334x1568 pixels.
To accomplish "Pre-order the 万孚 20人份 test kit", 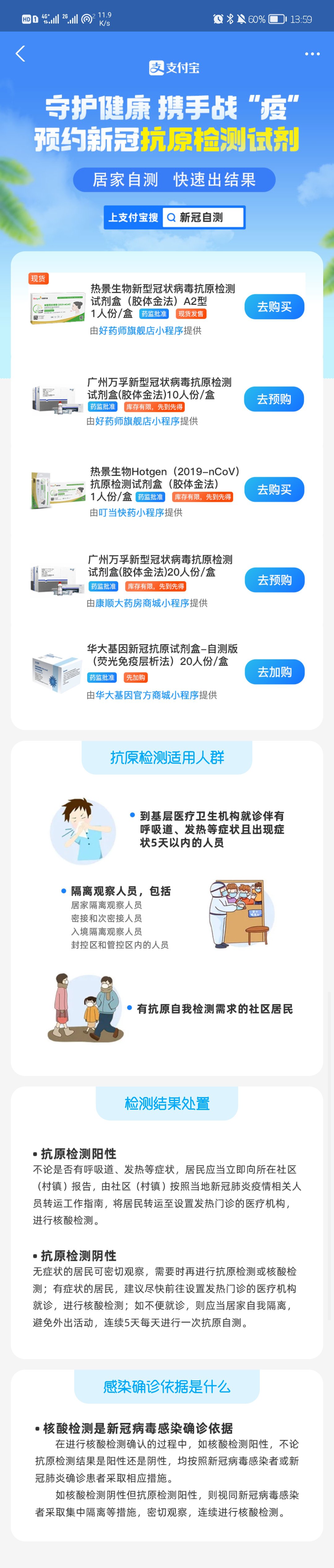I will (274, 580).
